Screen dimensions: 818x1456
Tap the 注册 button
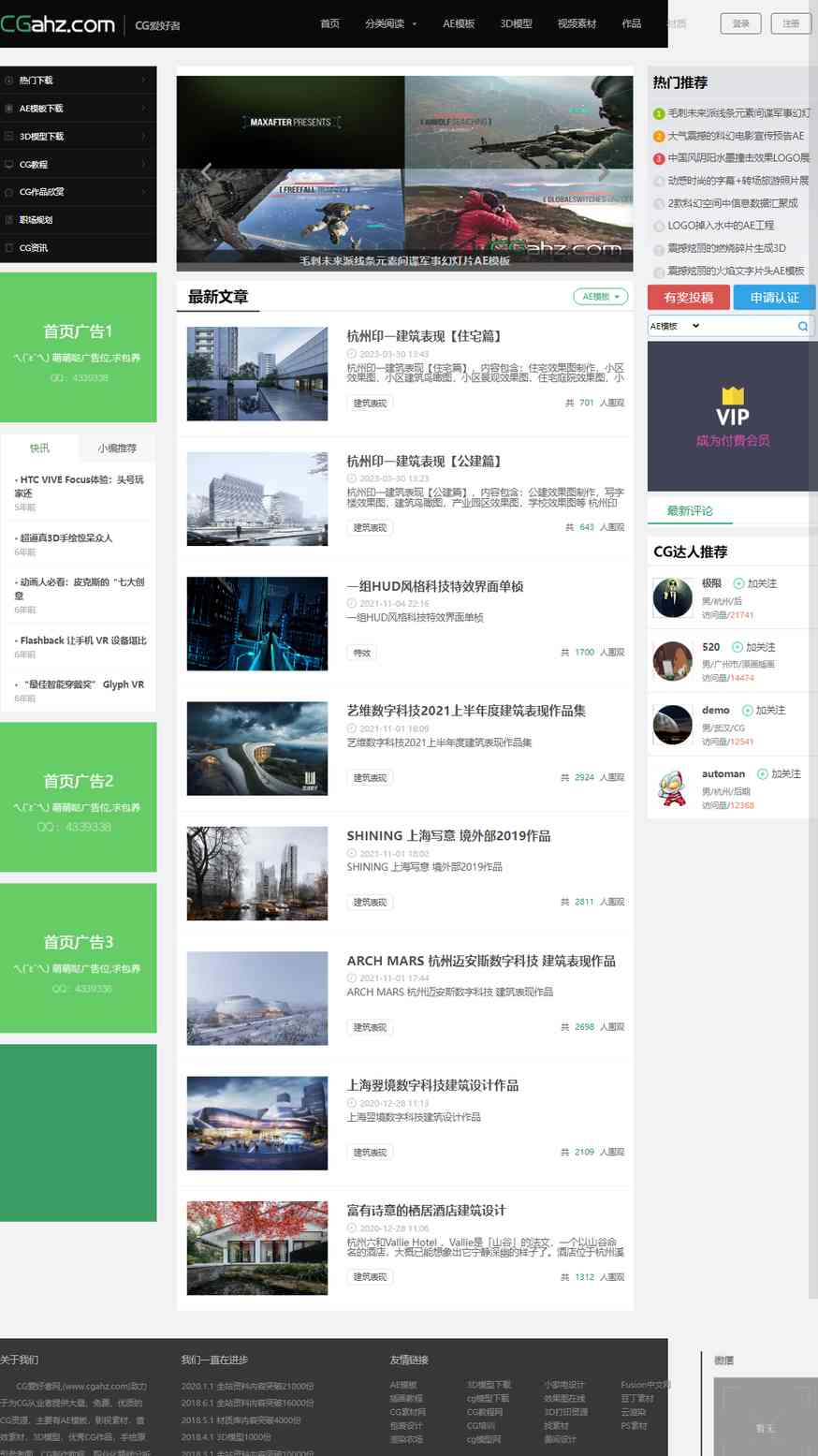click(x=791, y=23)
